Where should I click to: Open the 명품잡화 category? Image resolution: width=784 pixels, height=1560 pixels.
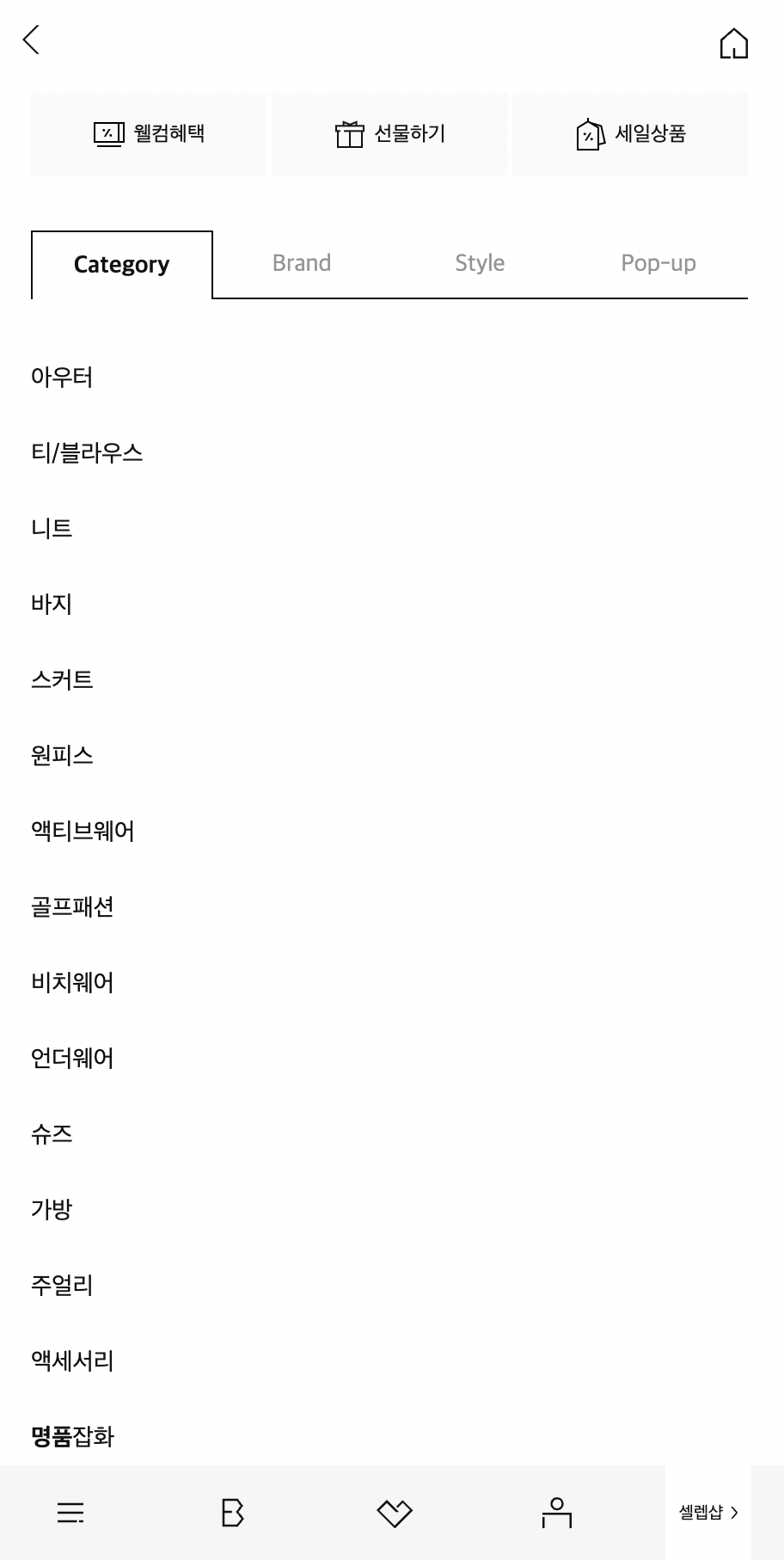72,1436
